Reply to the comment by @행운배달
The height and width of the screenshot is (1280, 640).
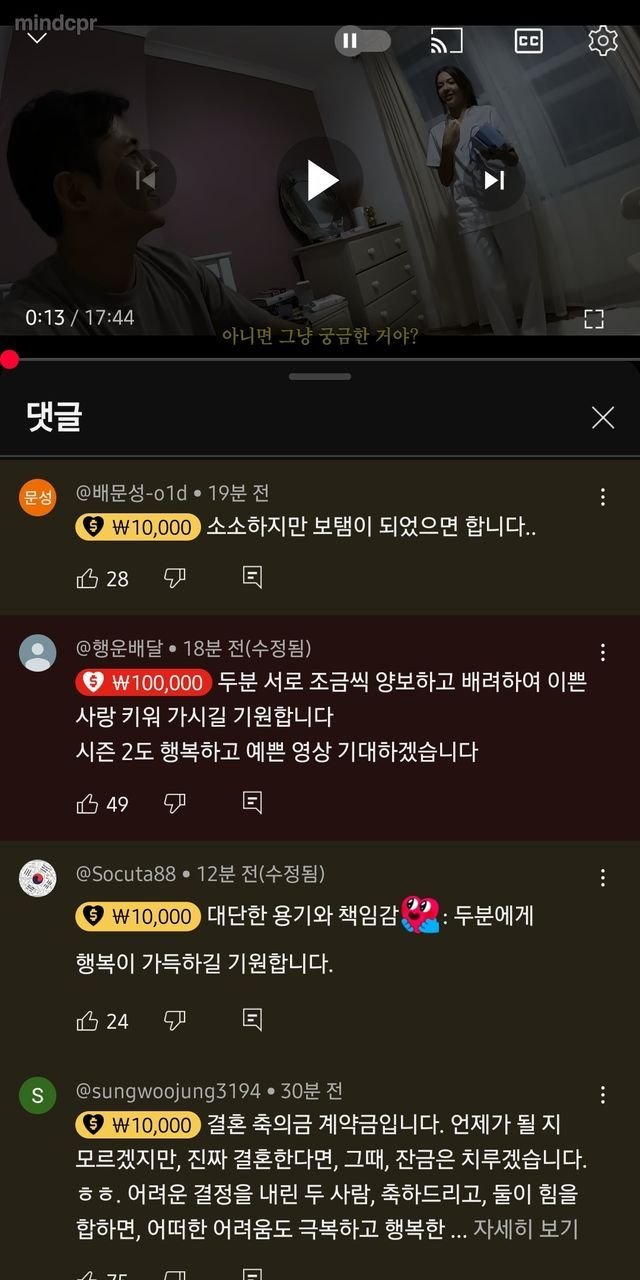pos(253,803)
